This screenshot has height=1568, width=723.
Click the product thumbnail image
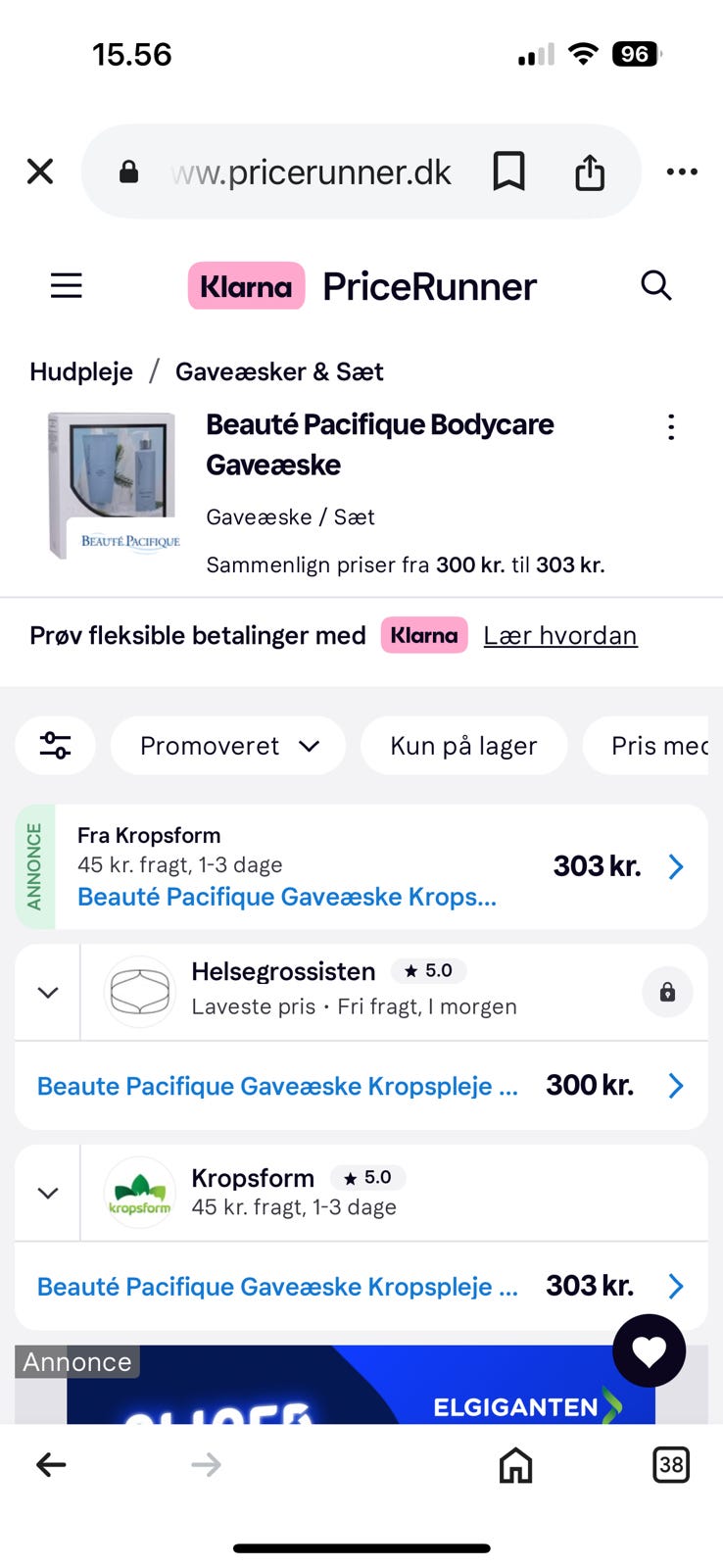[x=112, y=483]
